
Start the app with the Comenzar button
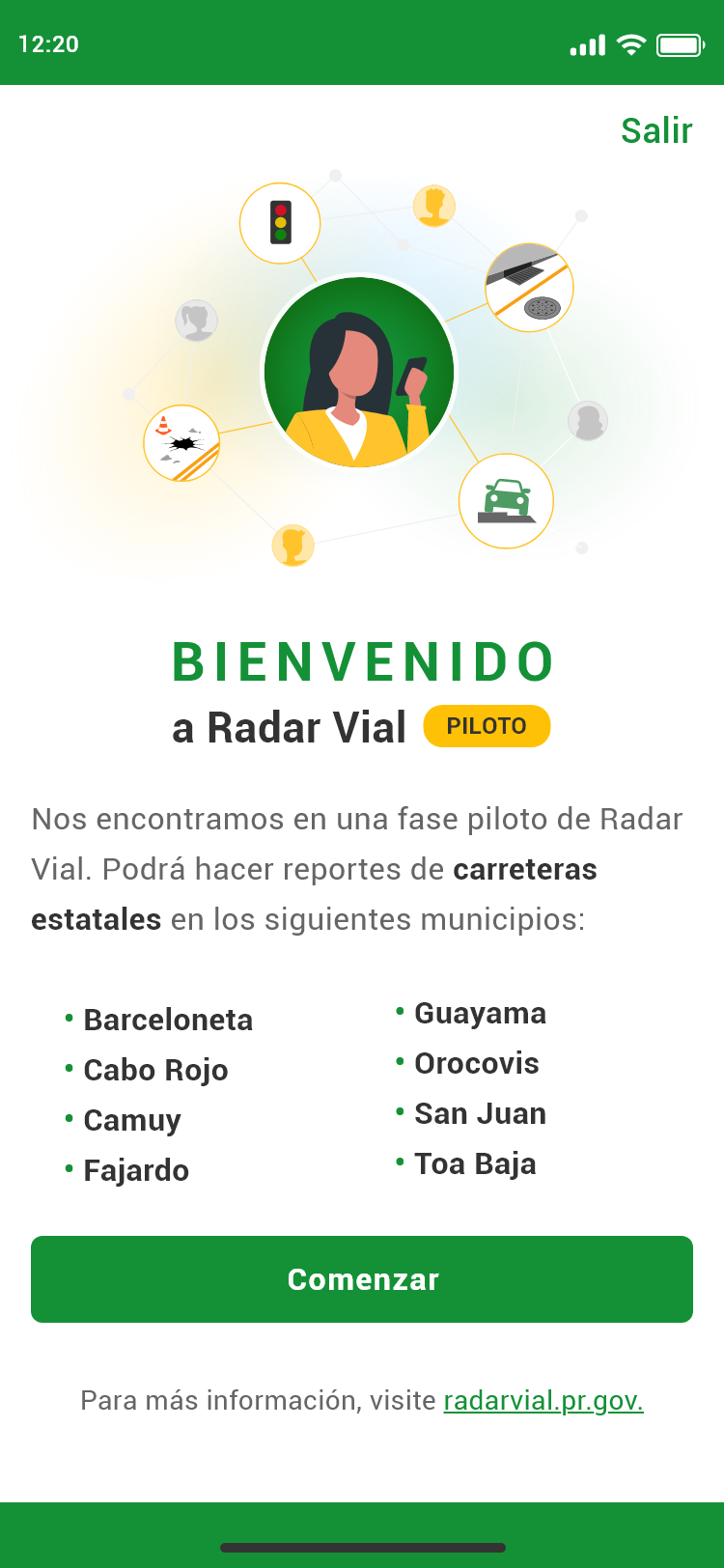(362, 1279)
